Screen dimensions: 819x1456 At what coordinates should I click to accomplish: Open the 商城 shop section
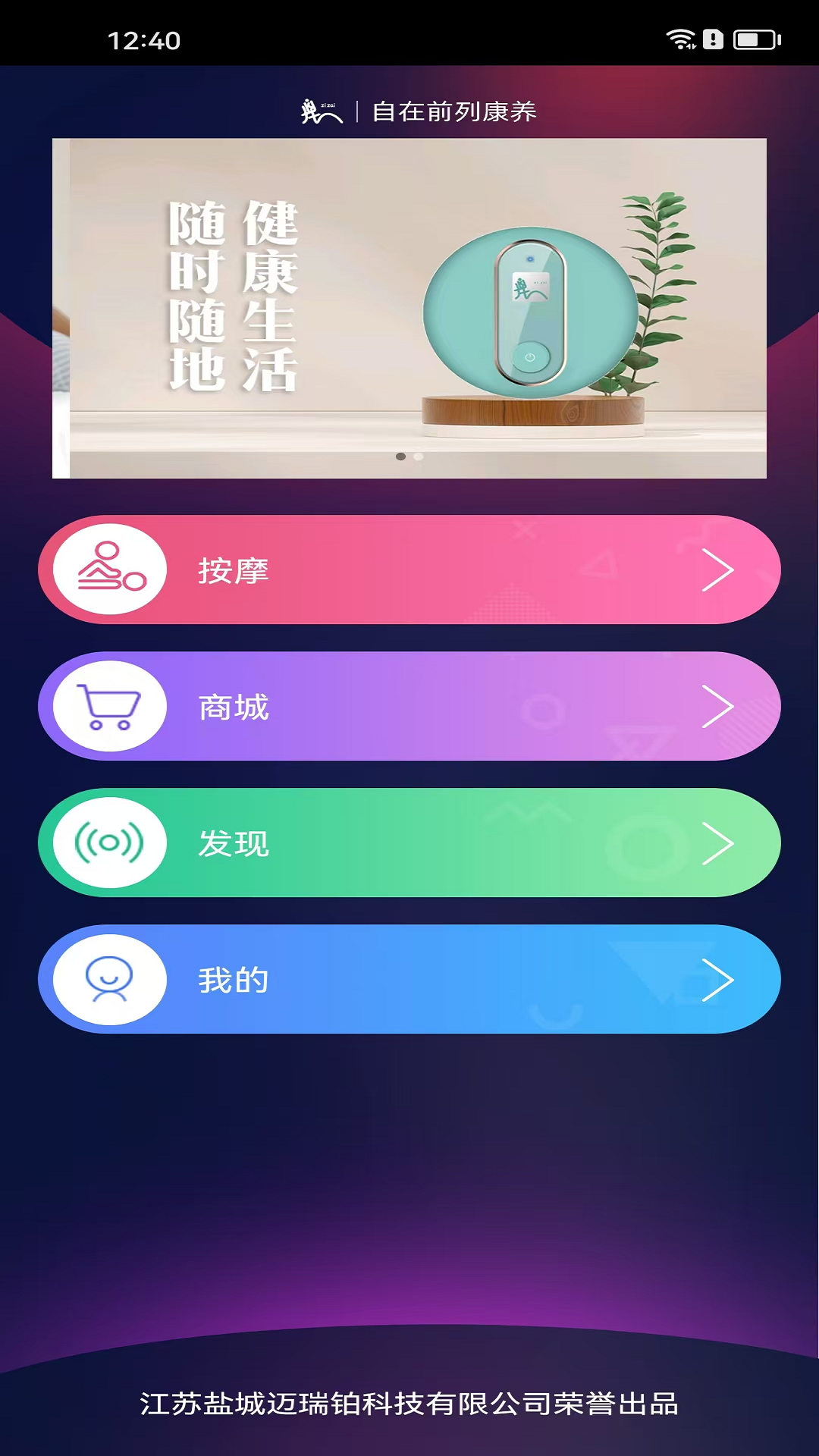coord(409,707)
